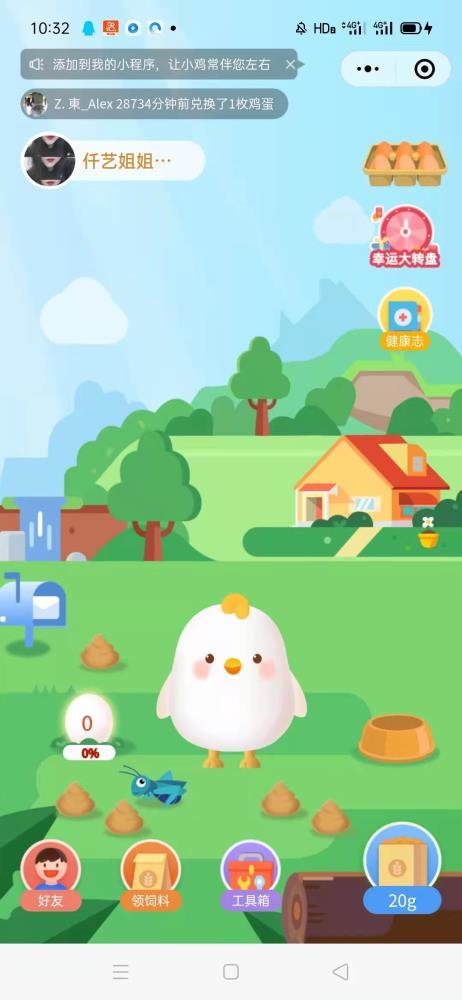Screen dimensions: 462x1000
Task: Open the blue mailbox
Action: pos(32,610)
